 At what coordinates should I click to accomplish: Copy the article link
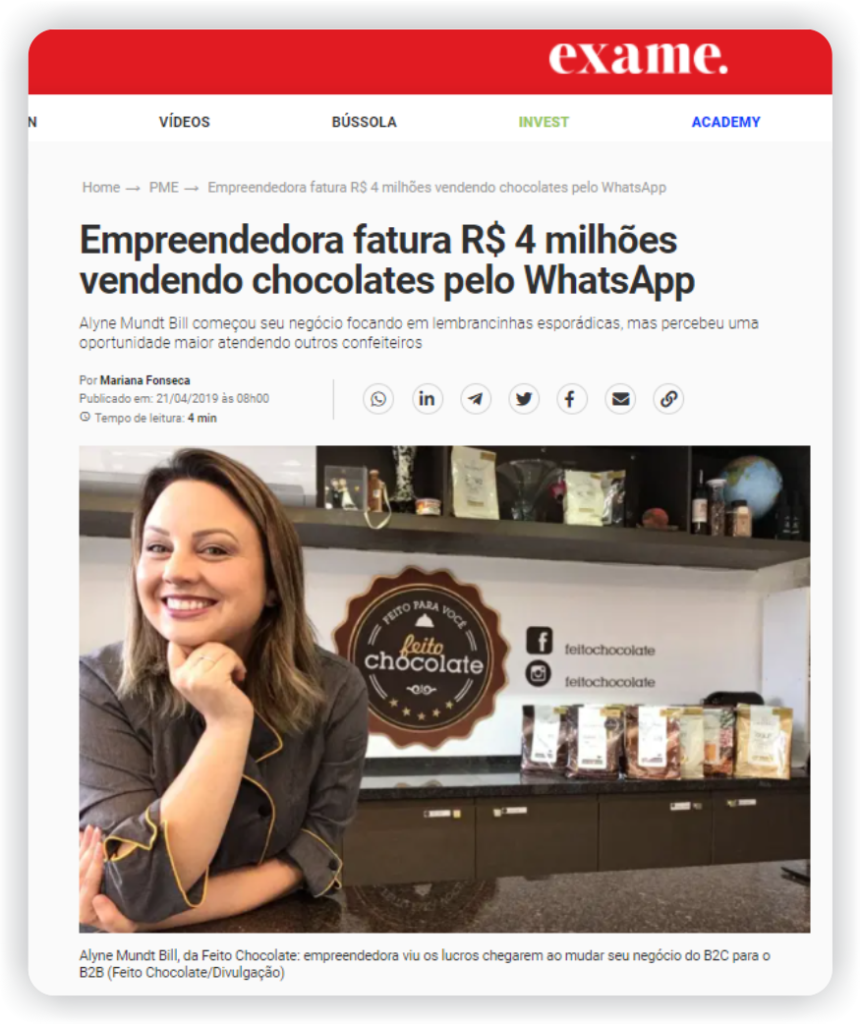668,399
